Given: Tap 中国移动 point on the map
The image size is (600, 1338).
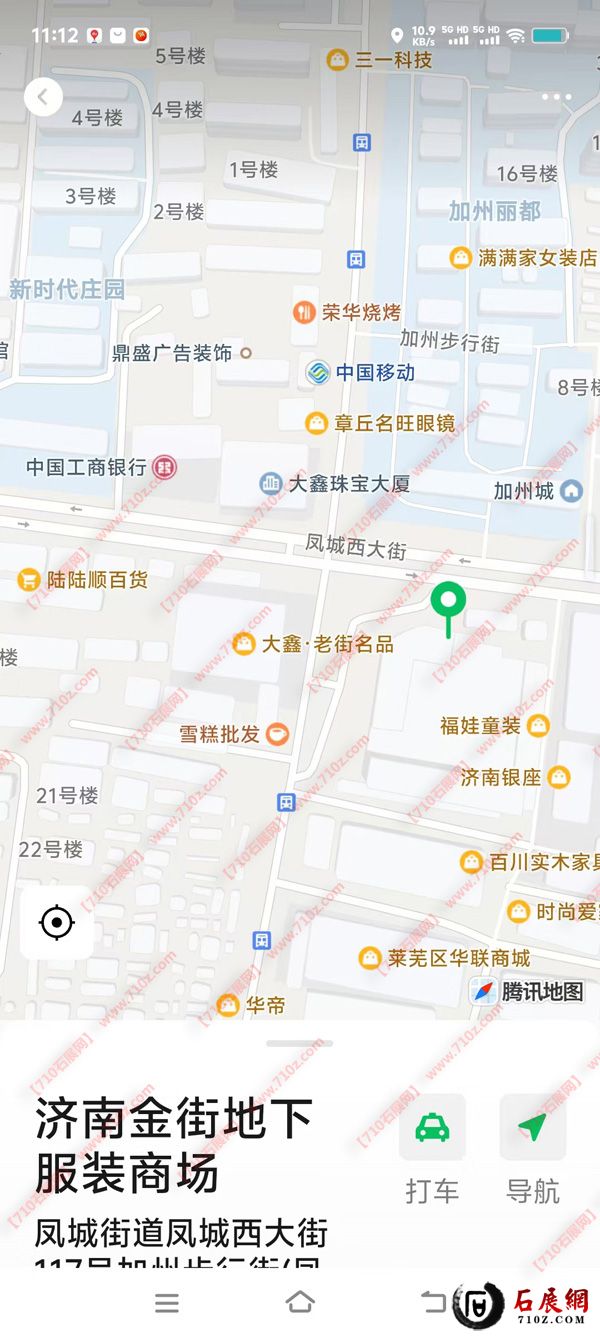Looking at the screenshot, I should [x=318, y=372].
